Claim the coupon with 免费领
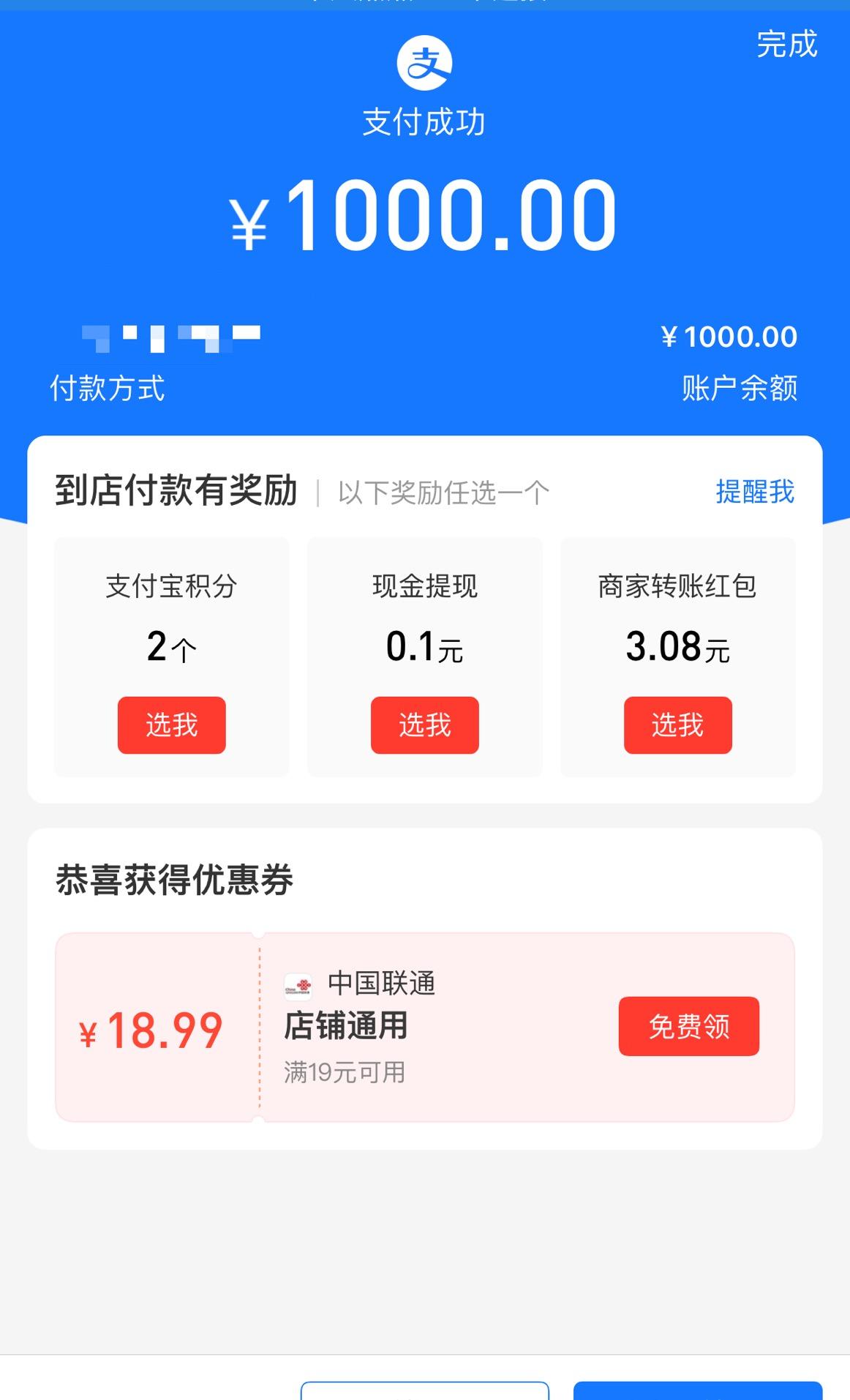This screenshot has width=850, height=1400. (x=689, y=1026)
